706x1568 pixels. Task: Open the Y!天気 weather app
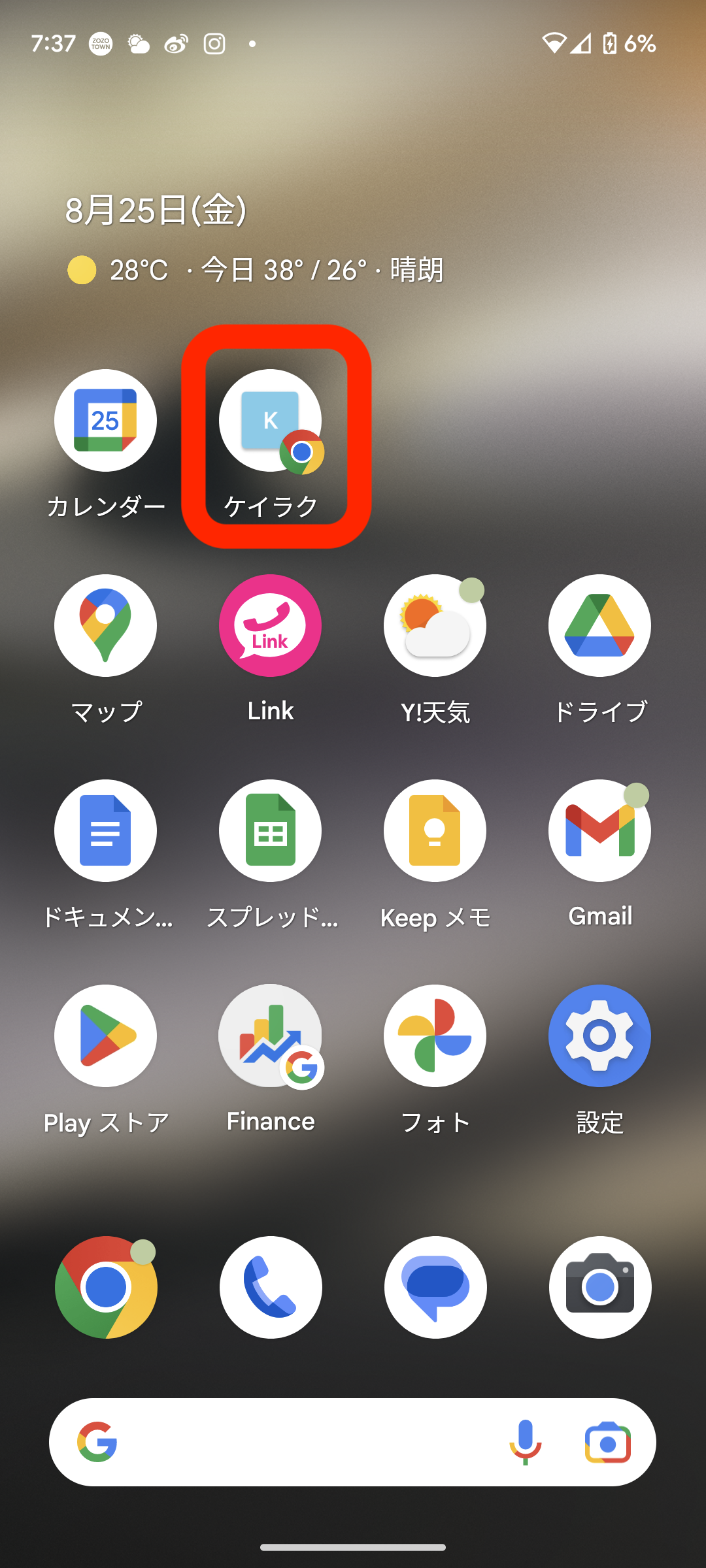point(435,626)
